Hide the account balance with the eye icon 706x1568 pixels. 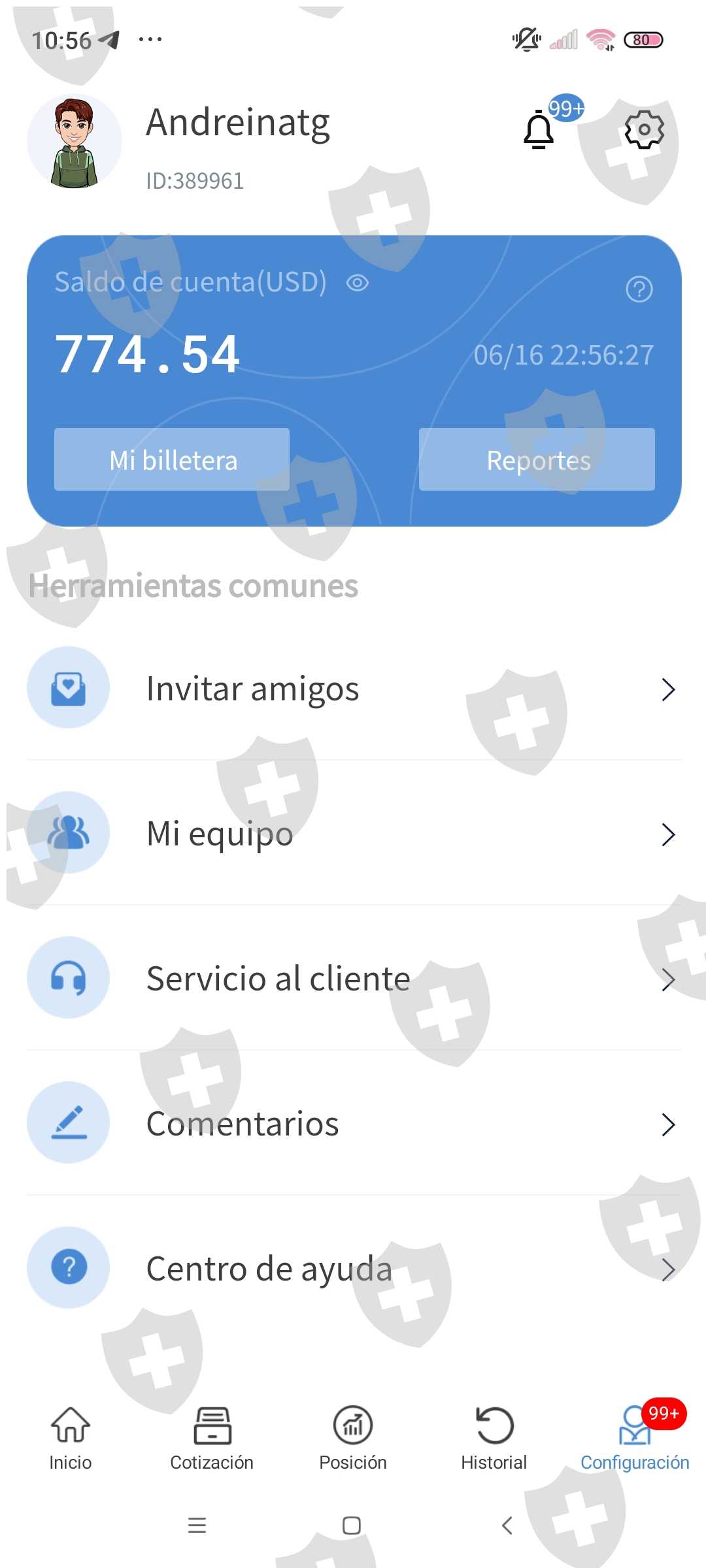pyautogui.click(x=358, y=283)
